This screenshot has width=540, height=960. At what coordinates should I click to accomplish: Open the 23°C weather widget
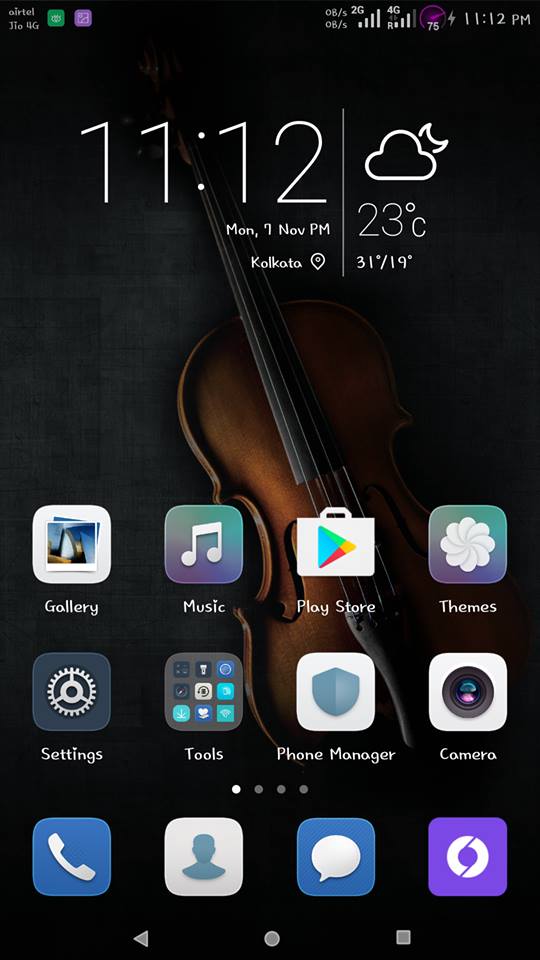coord(392,220)
